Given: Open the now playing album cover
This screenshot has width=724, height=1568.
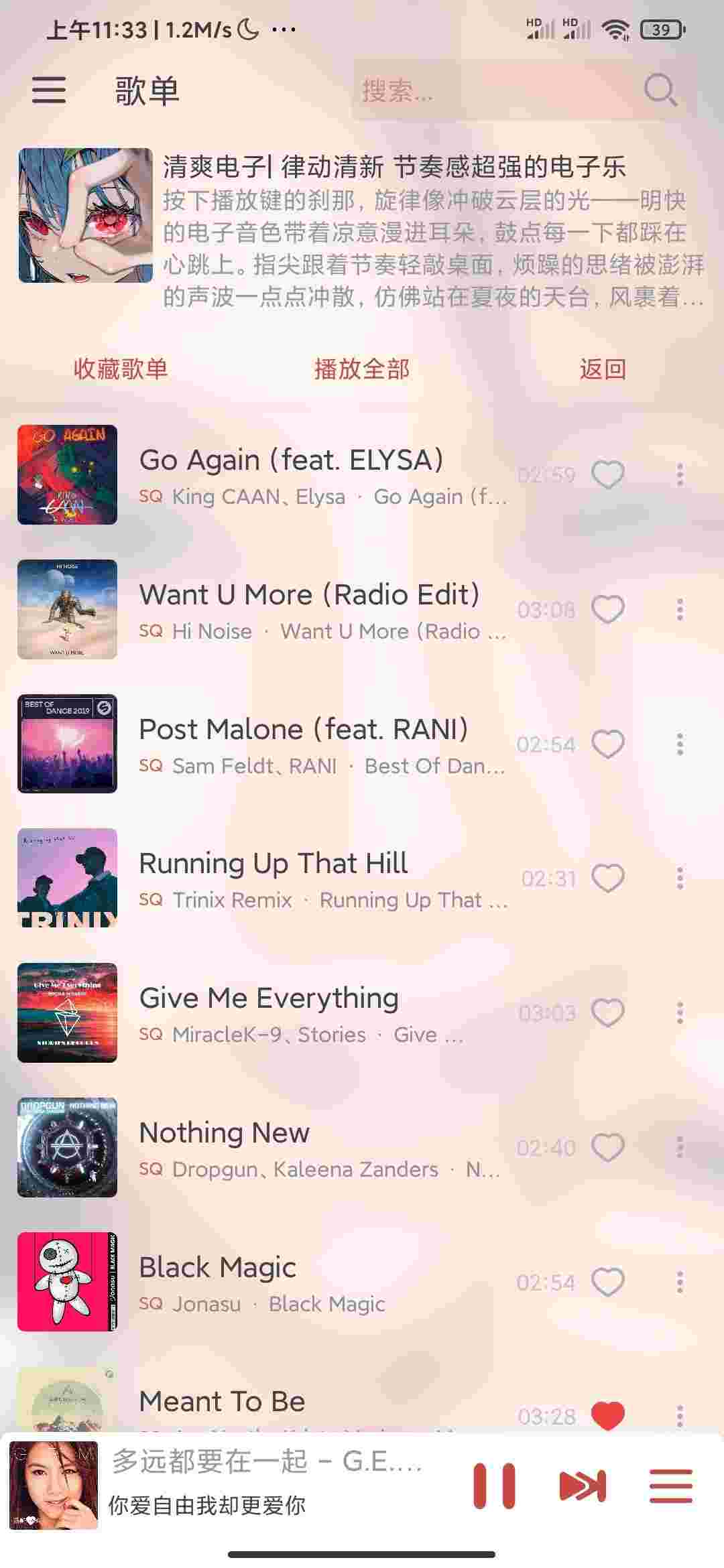Looking at the screenshot, I should click(x=54, y=1486).
